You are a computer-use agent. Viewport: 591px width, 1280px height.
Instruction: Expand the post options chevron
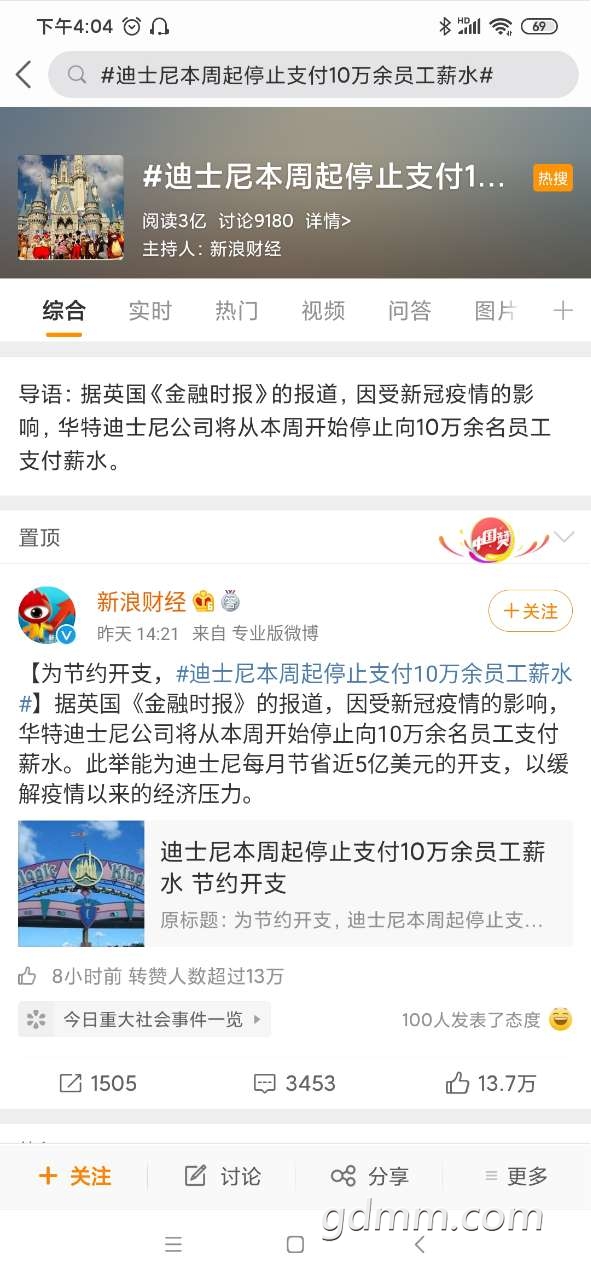[x=565, y=537]
